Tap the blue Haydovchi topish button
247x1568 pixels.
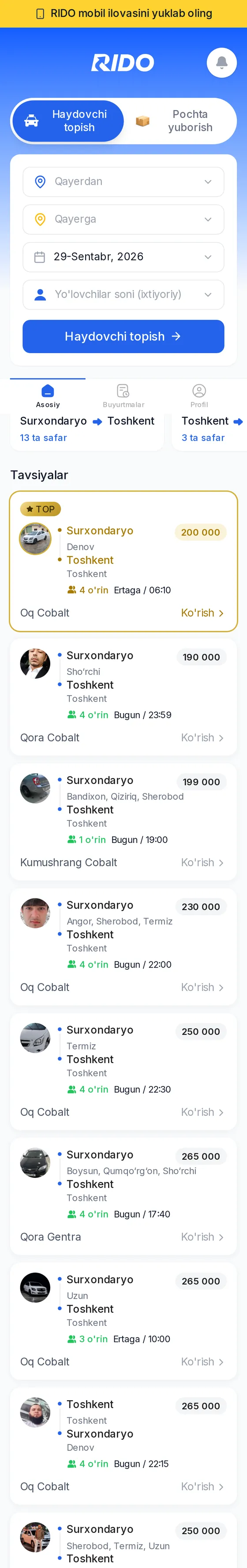(123, 337)
